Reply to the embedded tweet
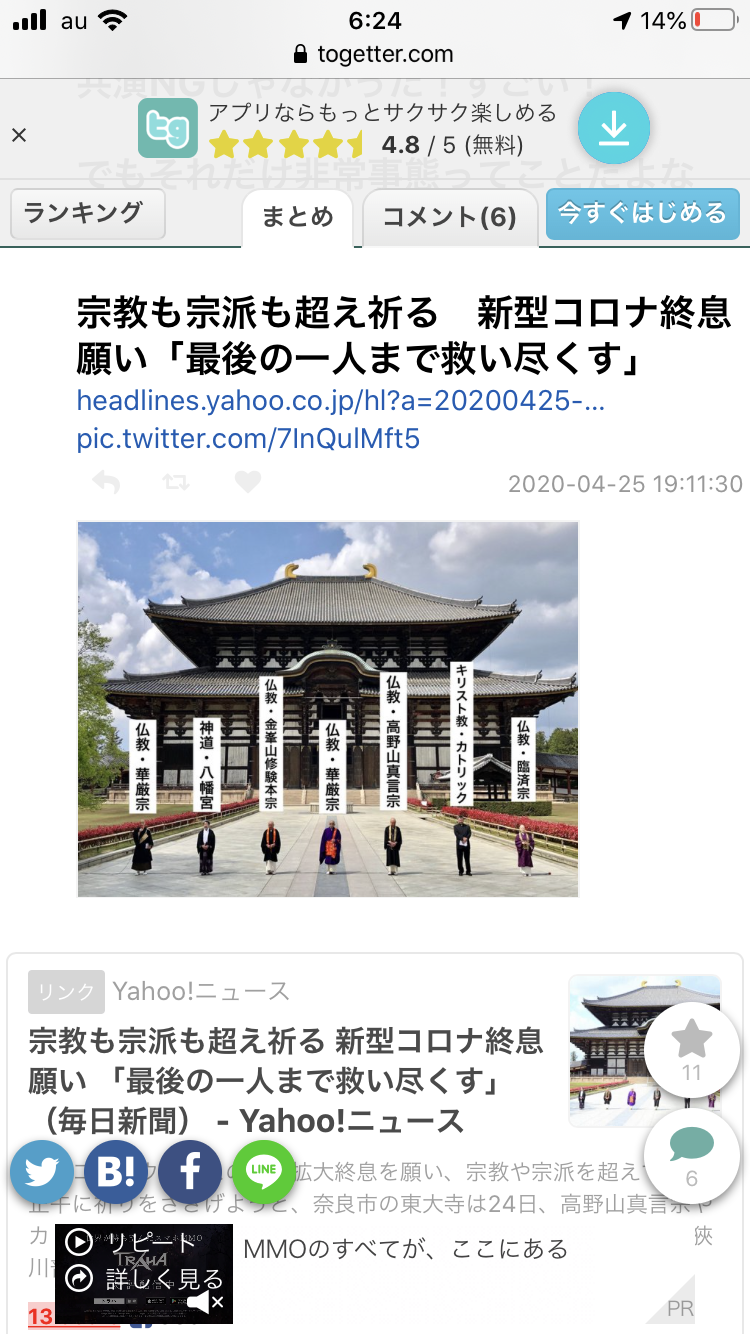The height and width of the screenshot is (1334, 750). point(105,483)
